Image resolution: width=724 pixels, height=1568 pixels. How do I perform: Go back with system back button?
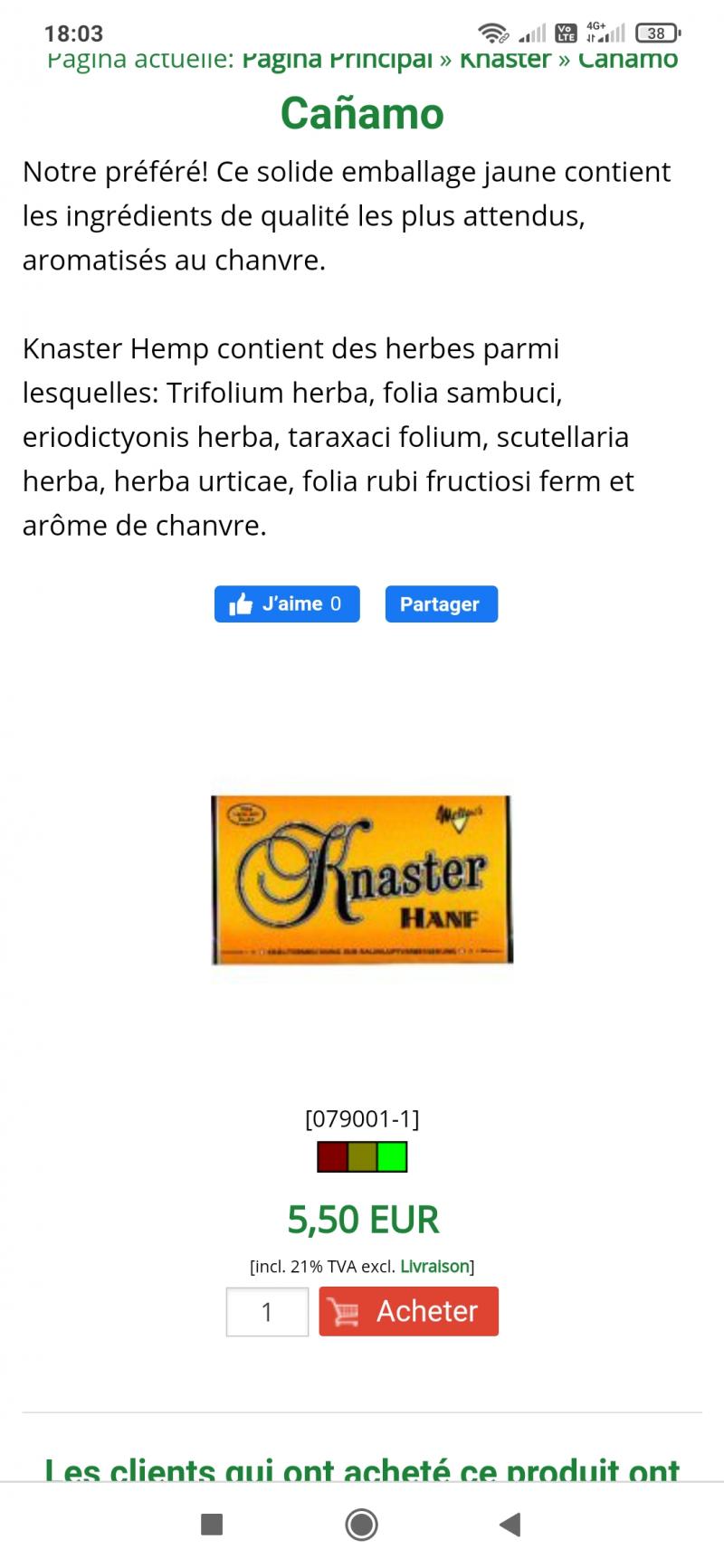point(510,1525)
